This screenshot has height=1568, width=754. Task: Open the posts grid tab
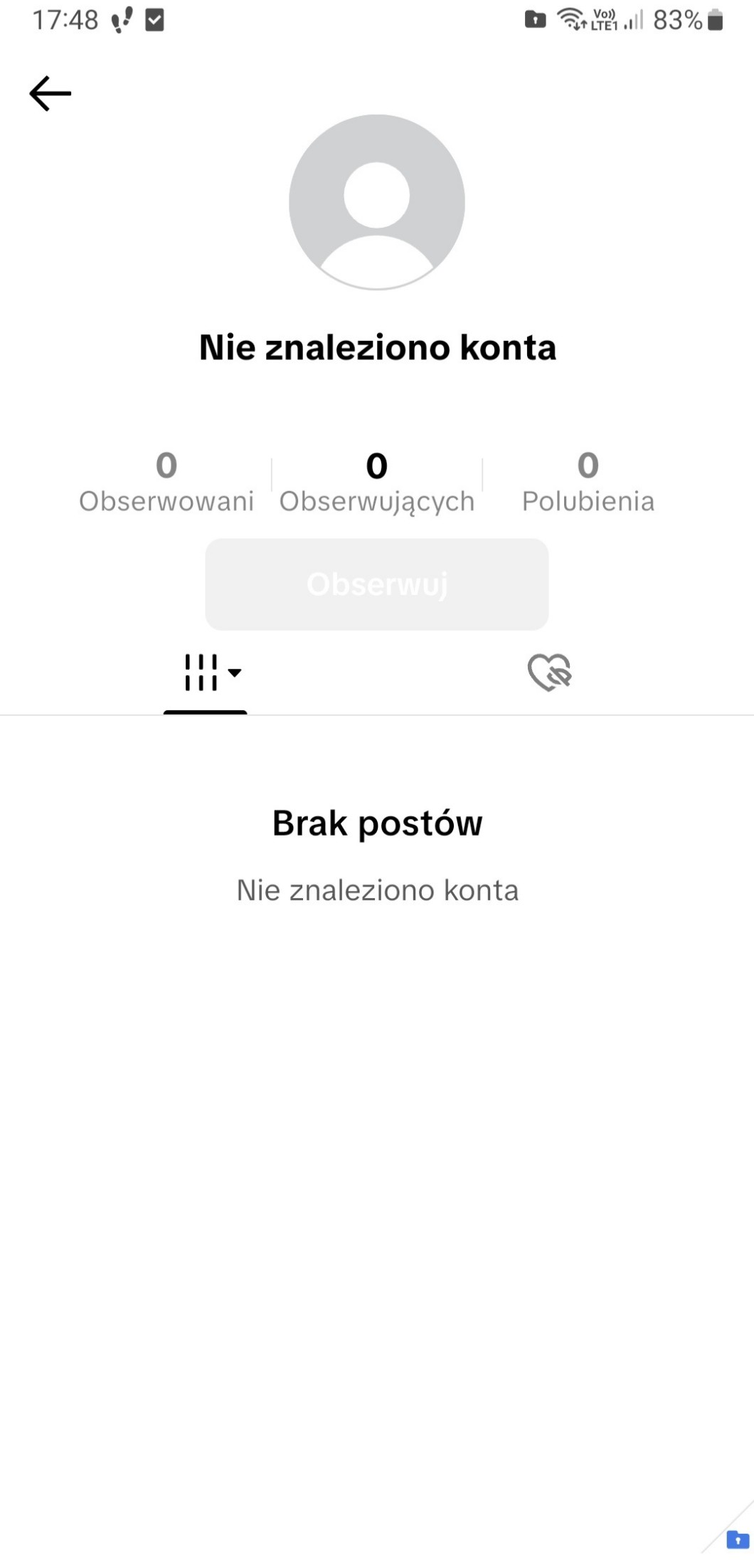click(x=206, y=673)
